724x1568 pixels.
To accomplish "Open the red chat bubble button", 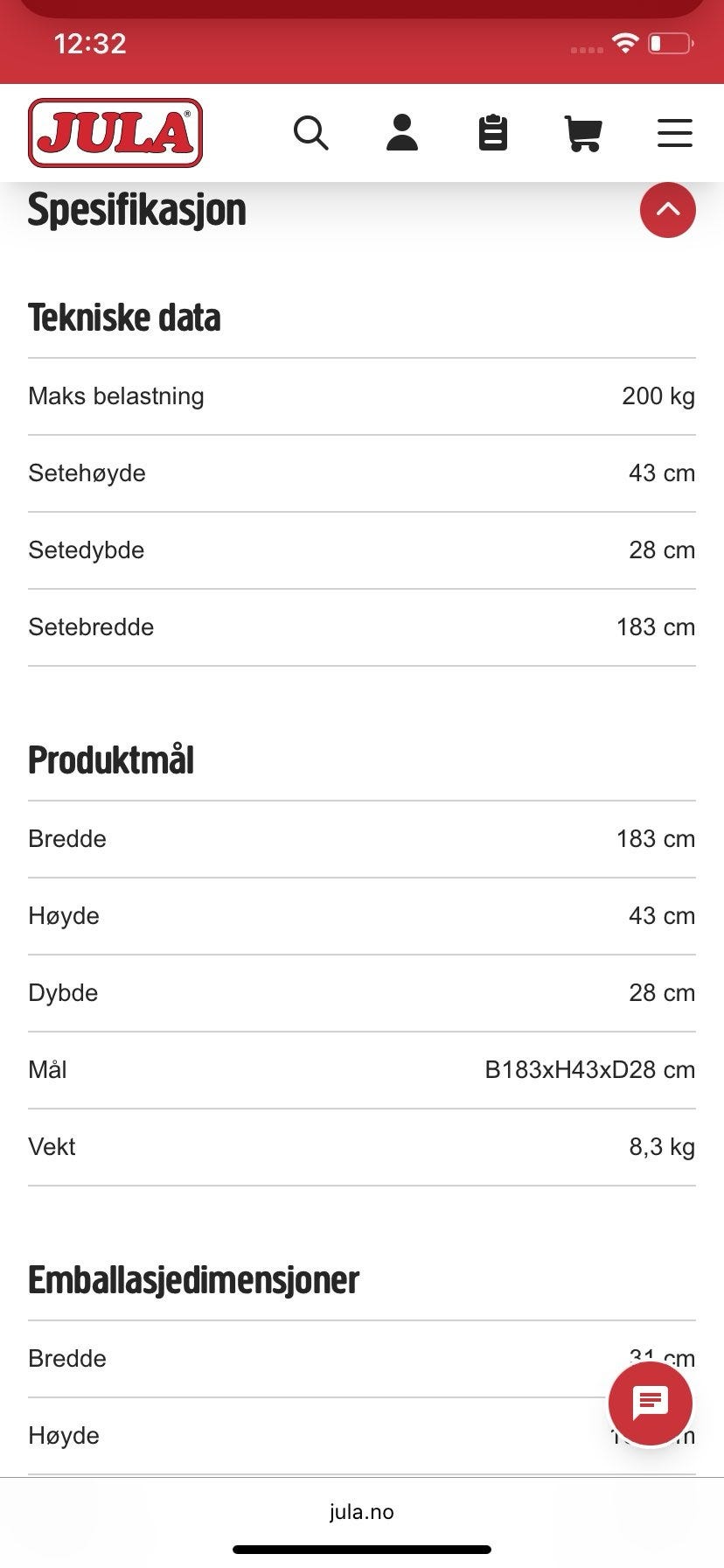I will pyautogui.click(x=650, y=1403).
